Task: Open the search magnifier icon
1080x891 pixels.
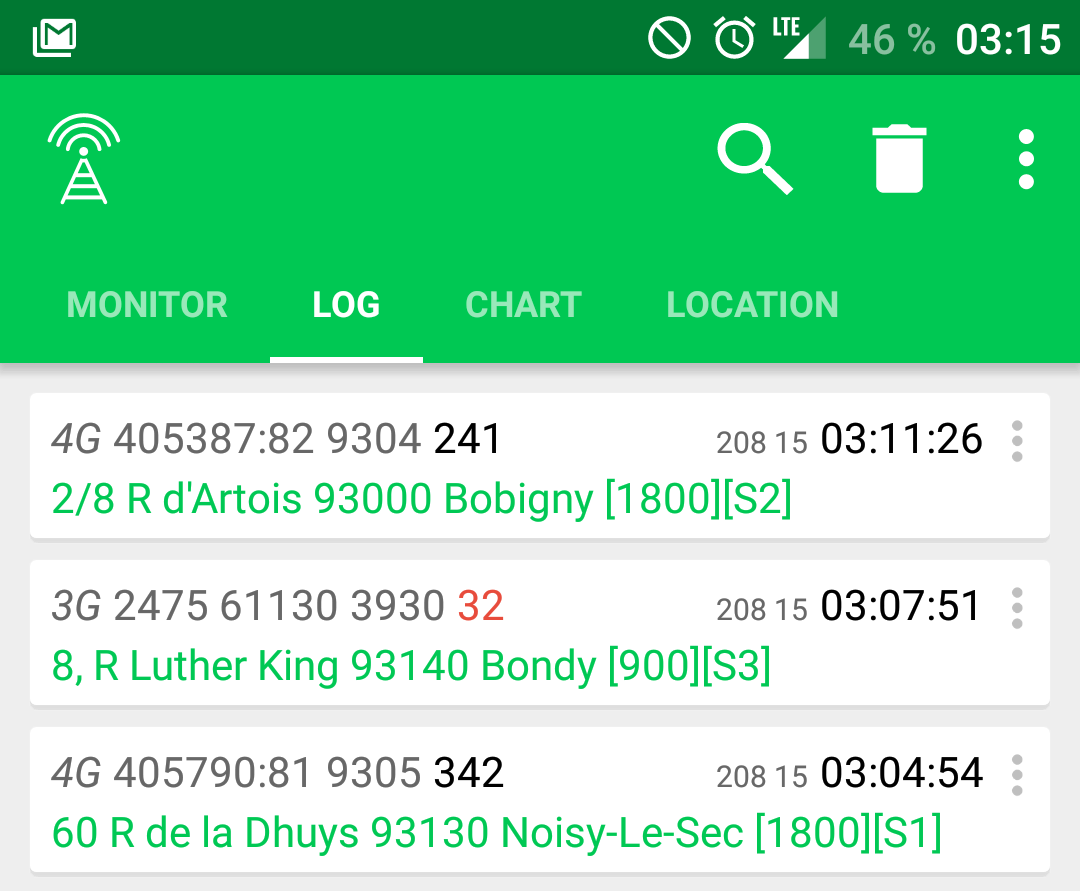Action: point(755,160)
